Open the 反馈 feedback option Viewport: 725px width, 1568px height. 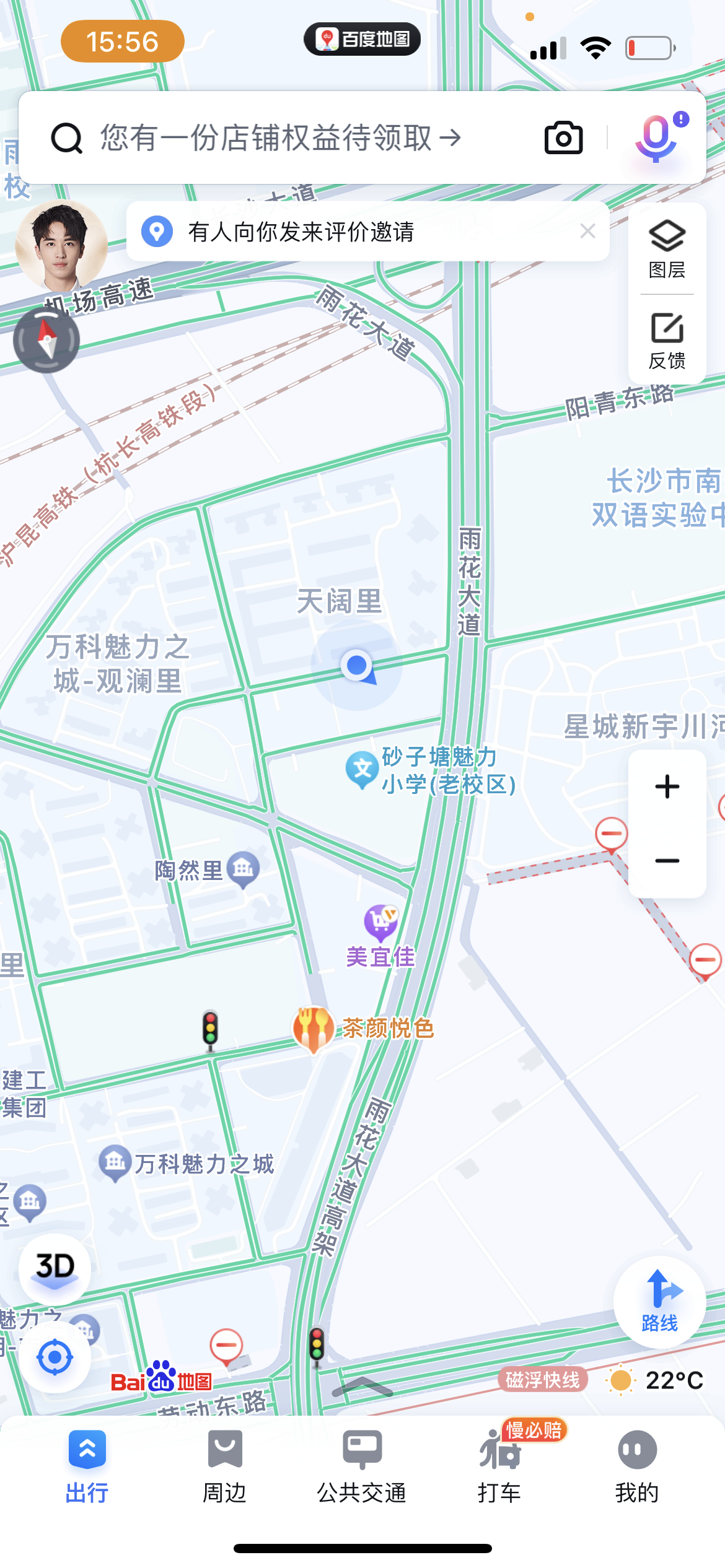[667, 341]
